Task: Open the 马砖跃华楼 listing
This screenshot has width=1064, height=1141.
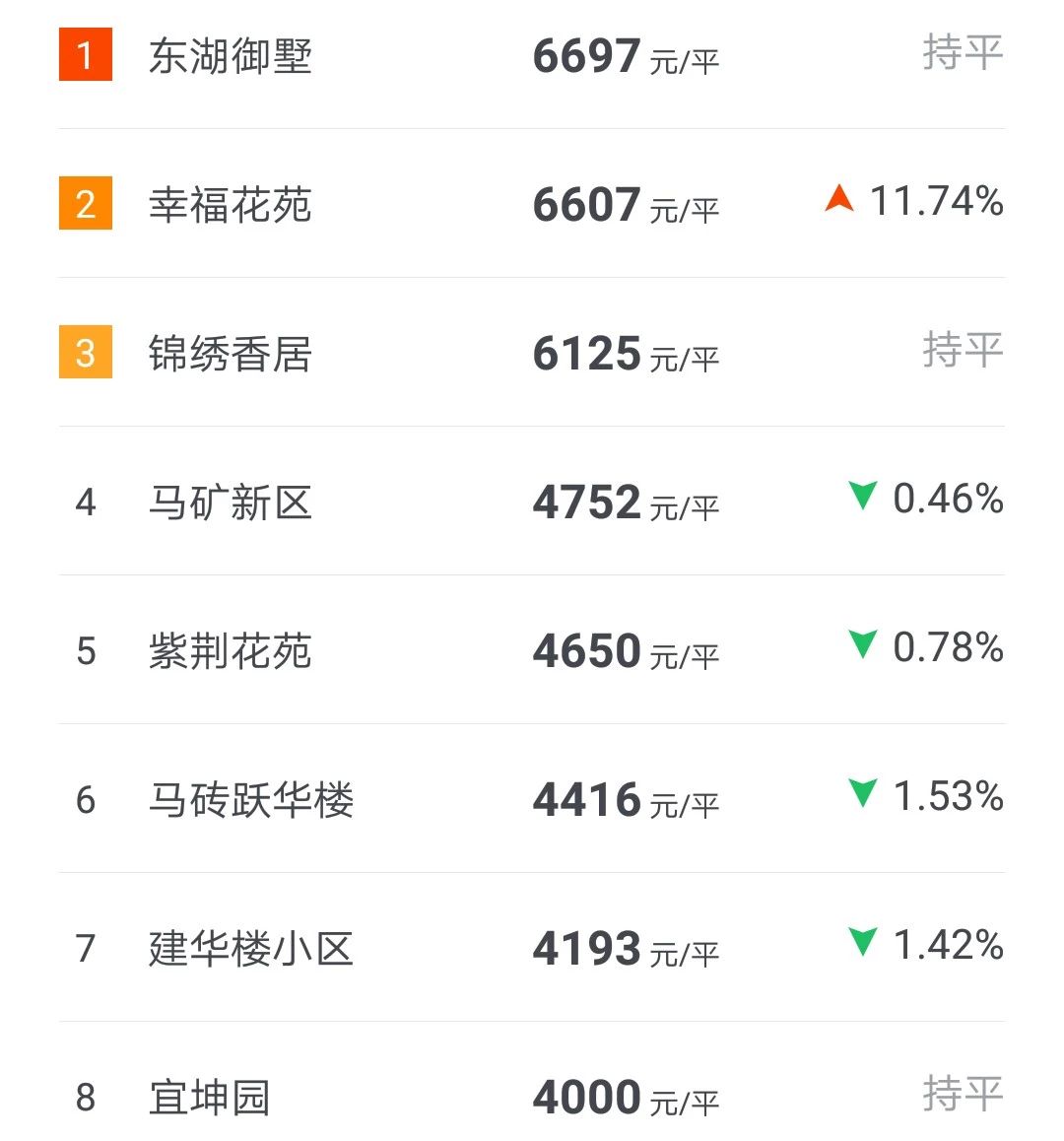Action: click(251, 800)
